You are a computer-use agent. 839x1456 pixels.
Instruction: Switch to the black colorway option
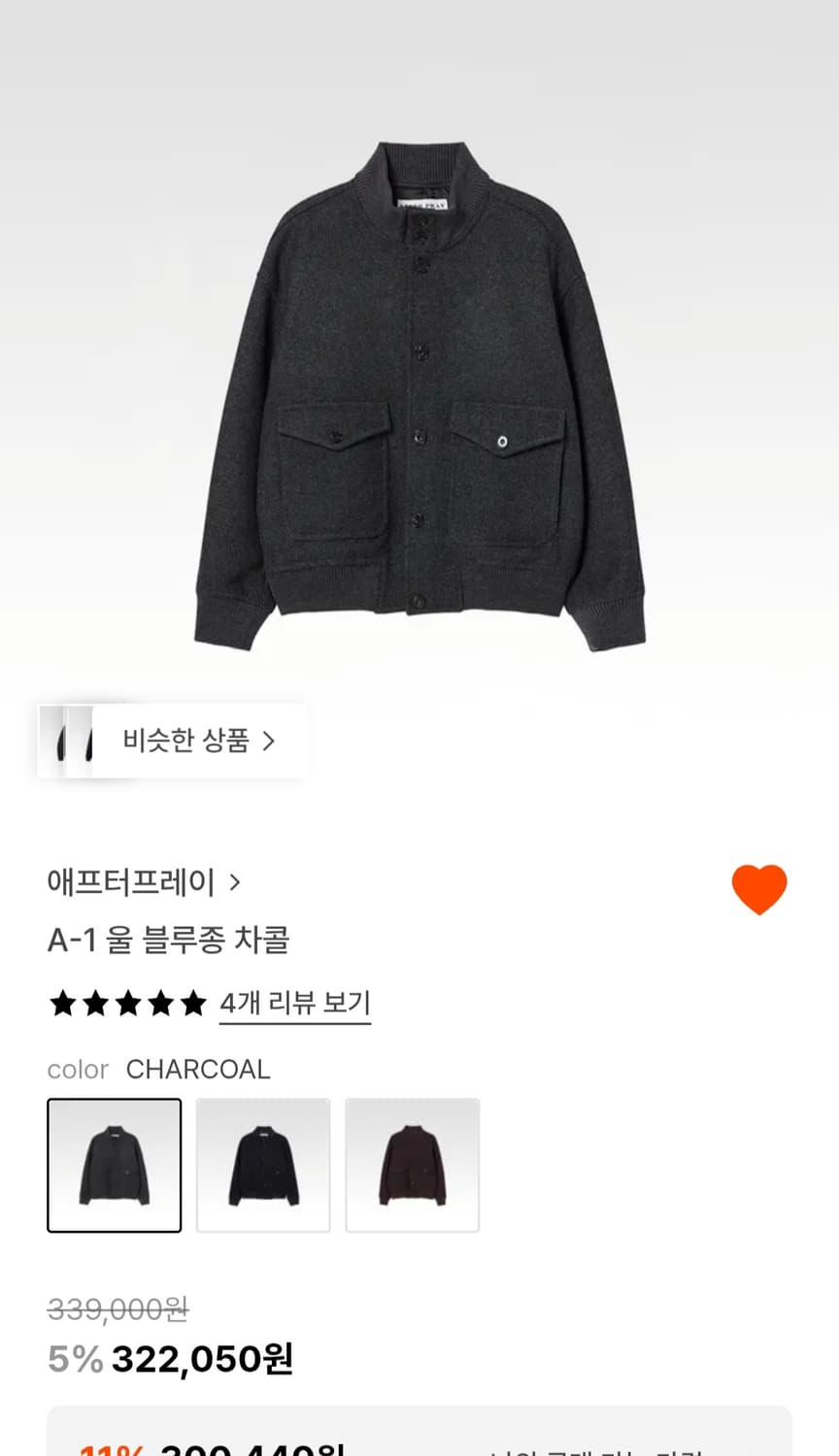[x=263, y=1165]
